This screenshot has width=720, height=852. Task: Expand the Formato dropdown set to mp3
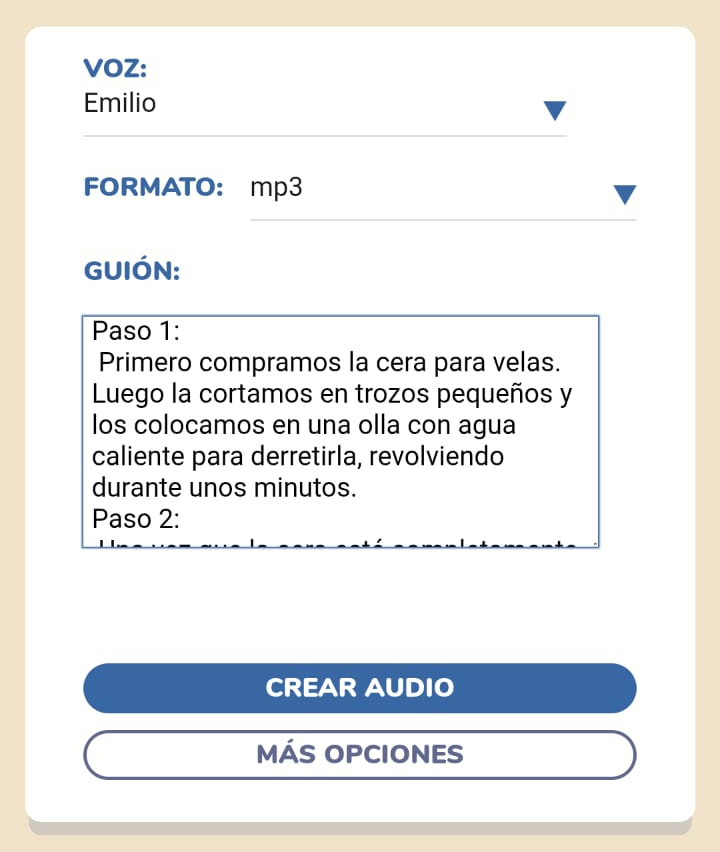point(442,190)
